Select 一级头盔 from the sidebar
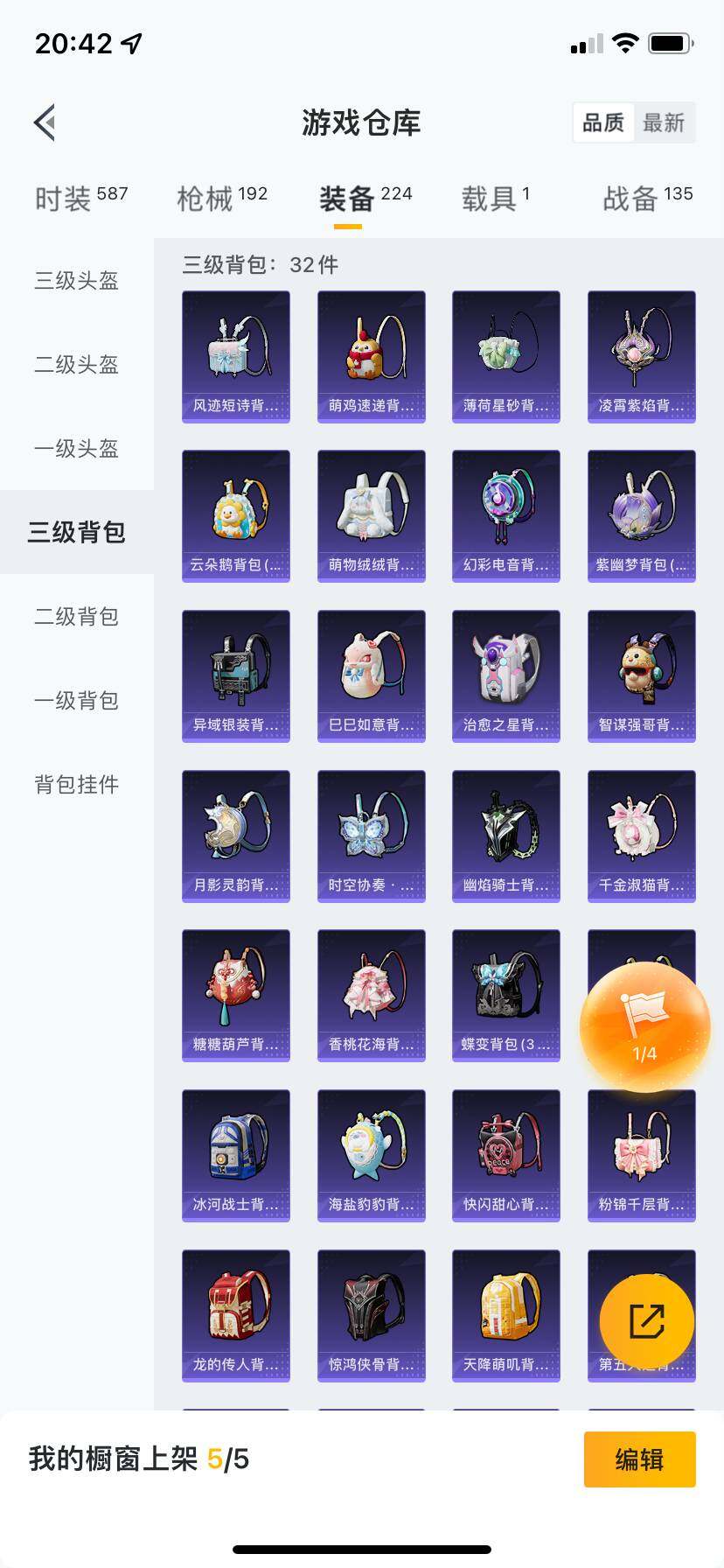 [74, 449]
